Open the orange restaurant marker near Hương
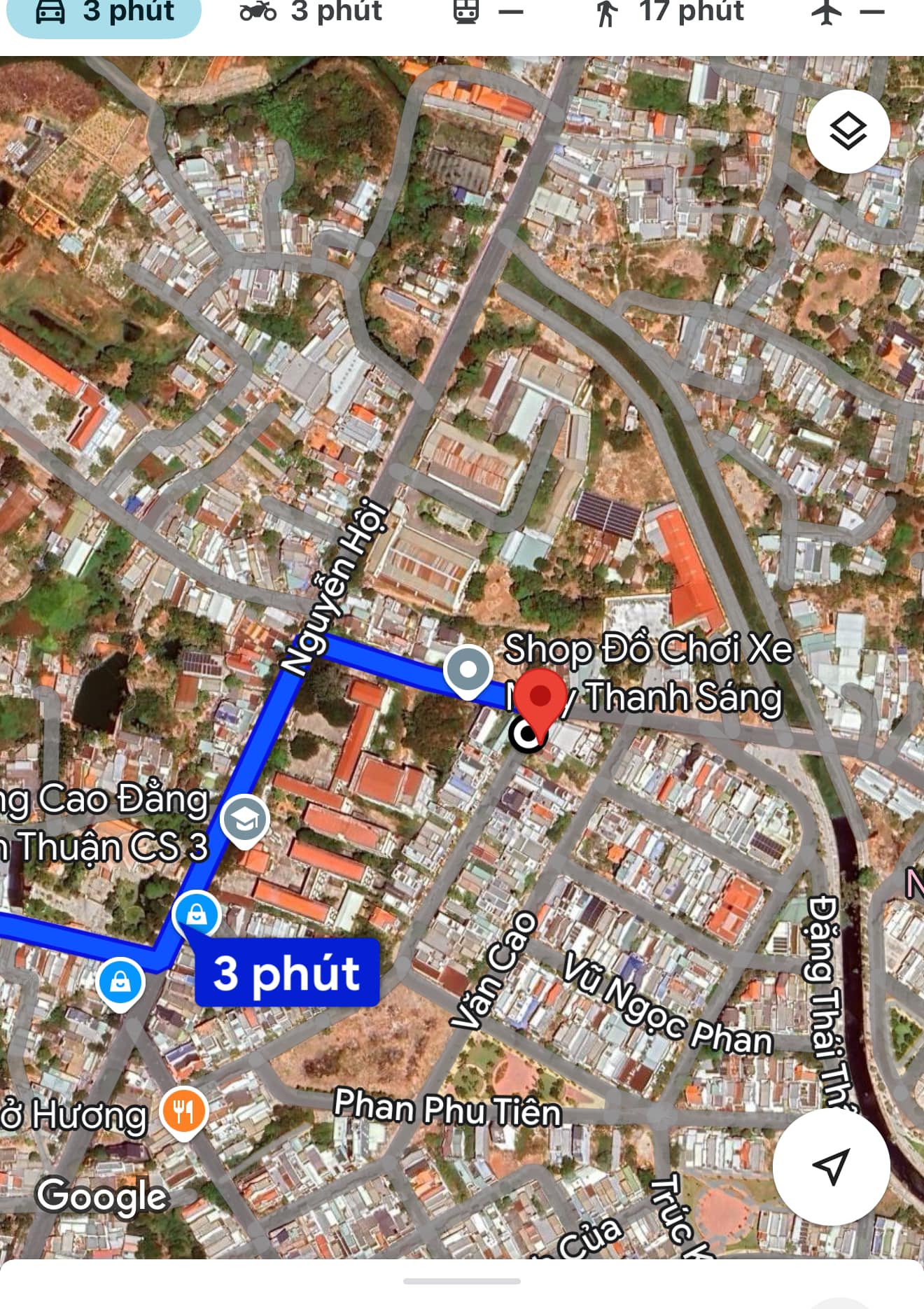This screenshot has width=924, height=1309. point(183,1110)
